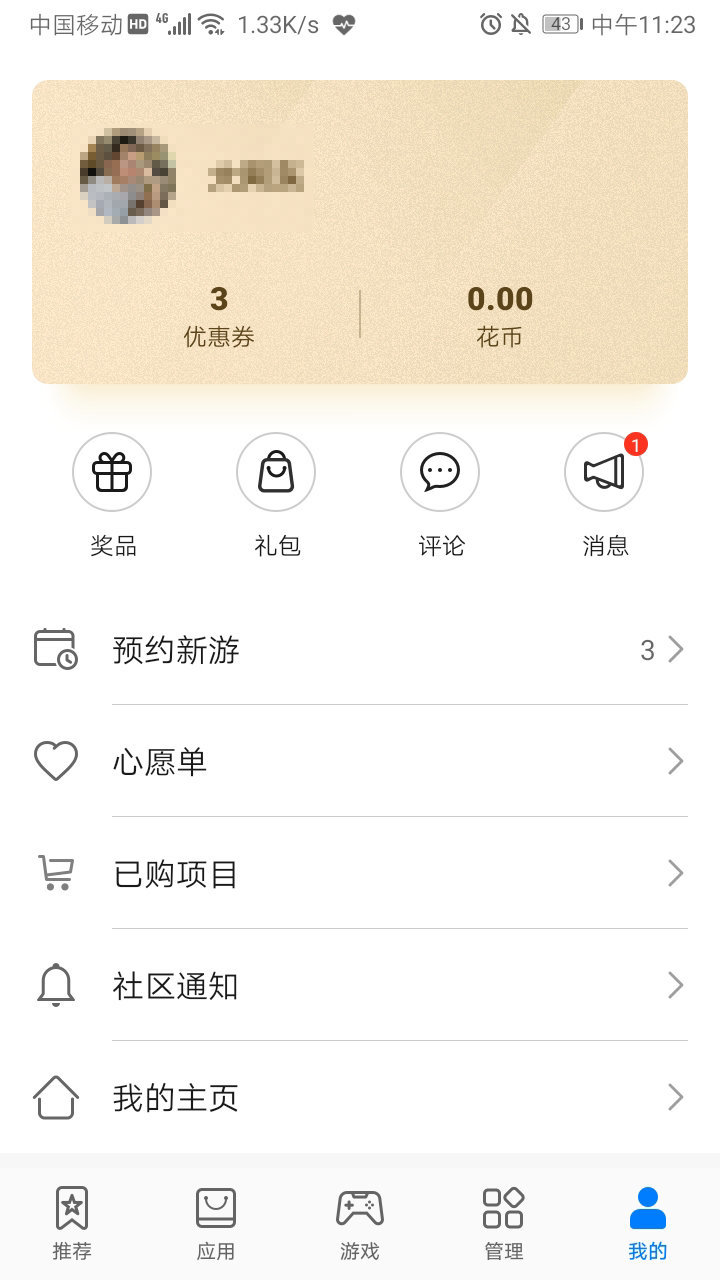Open the 礼包 gift packs icon
Image resolution: width=720 pixels, height=1280 pixels.
(275, 472)
